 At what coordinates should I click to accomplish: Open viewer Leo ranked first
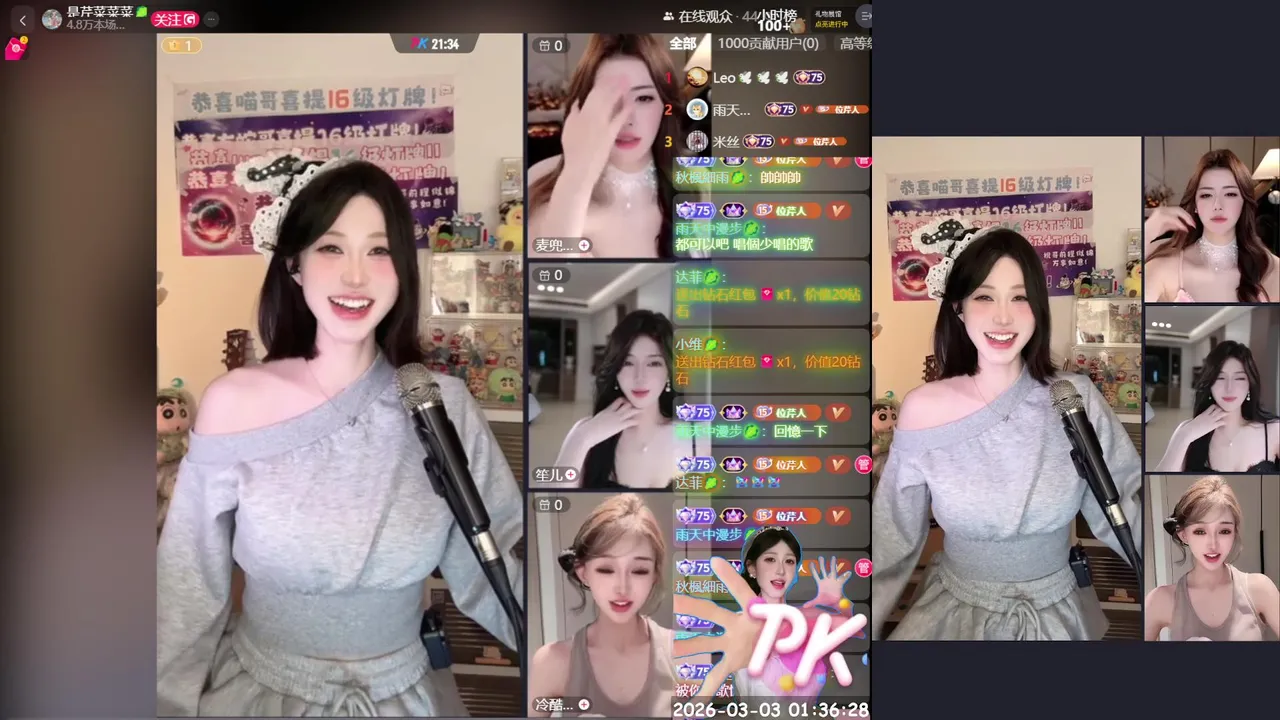point(723,78)
